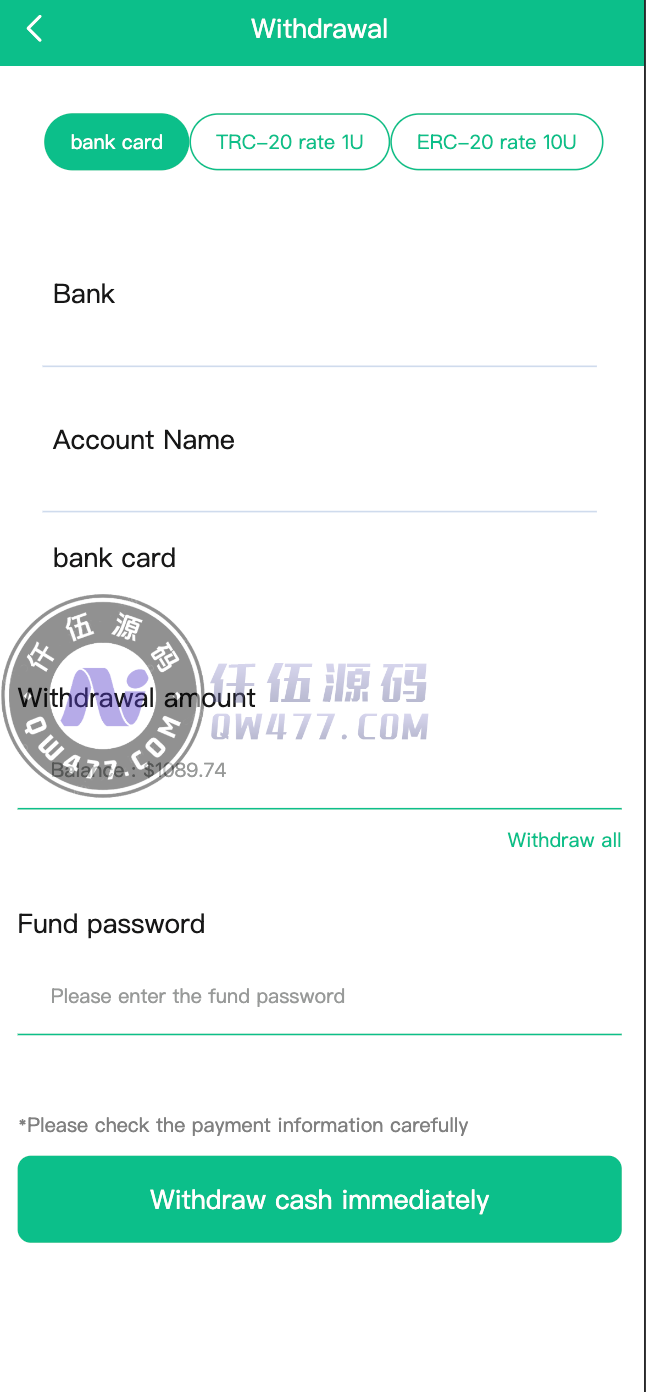Switch to TRC-20 rate 1U option
This screenshot has height=1392, width=646.
(x=289, y=142)
